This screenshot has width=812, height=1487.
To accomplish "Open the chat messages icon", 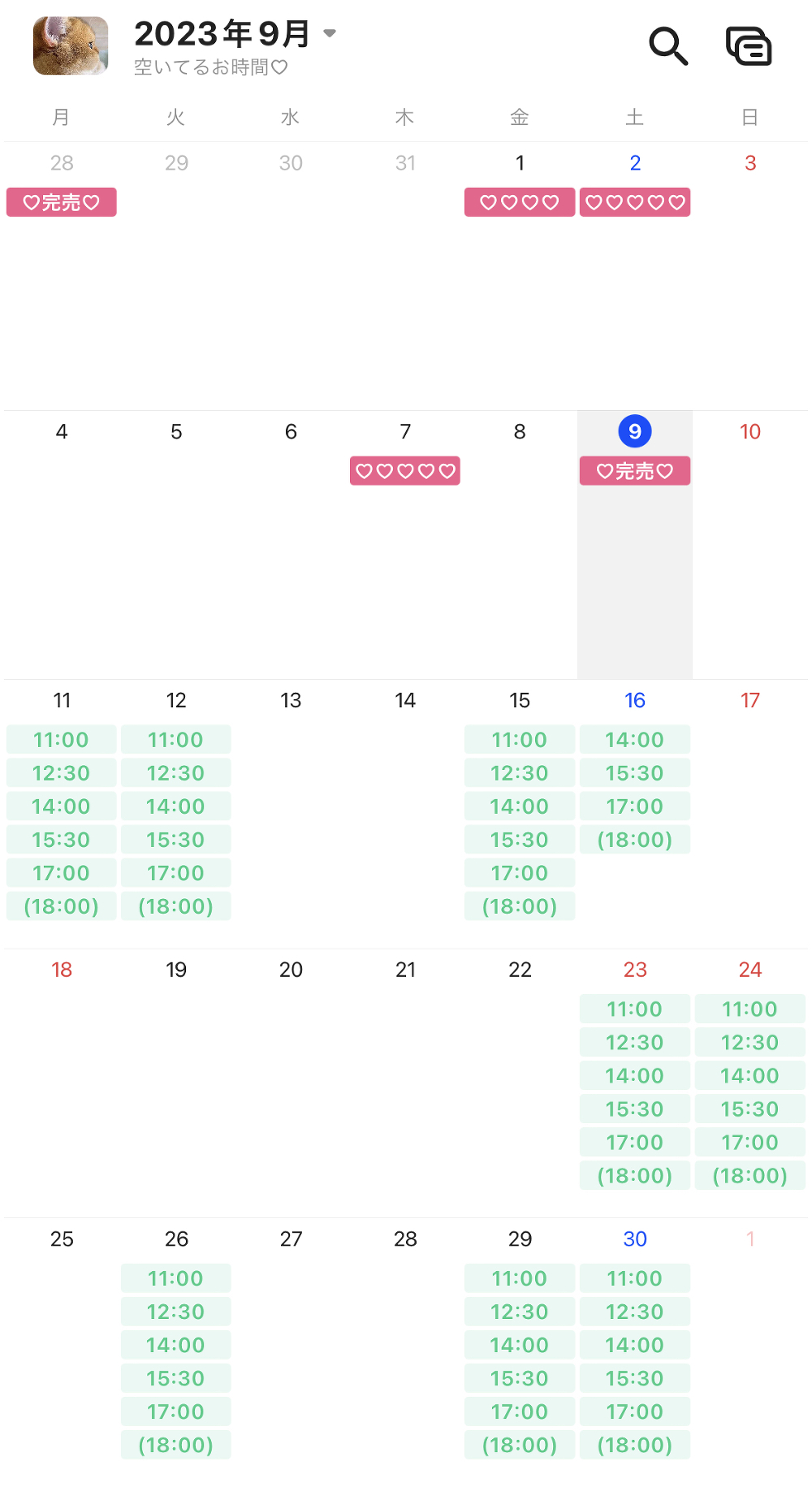I will [748, 45].
